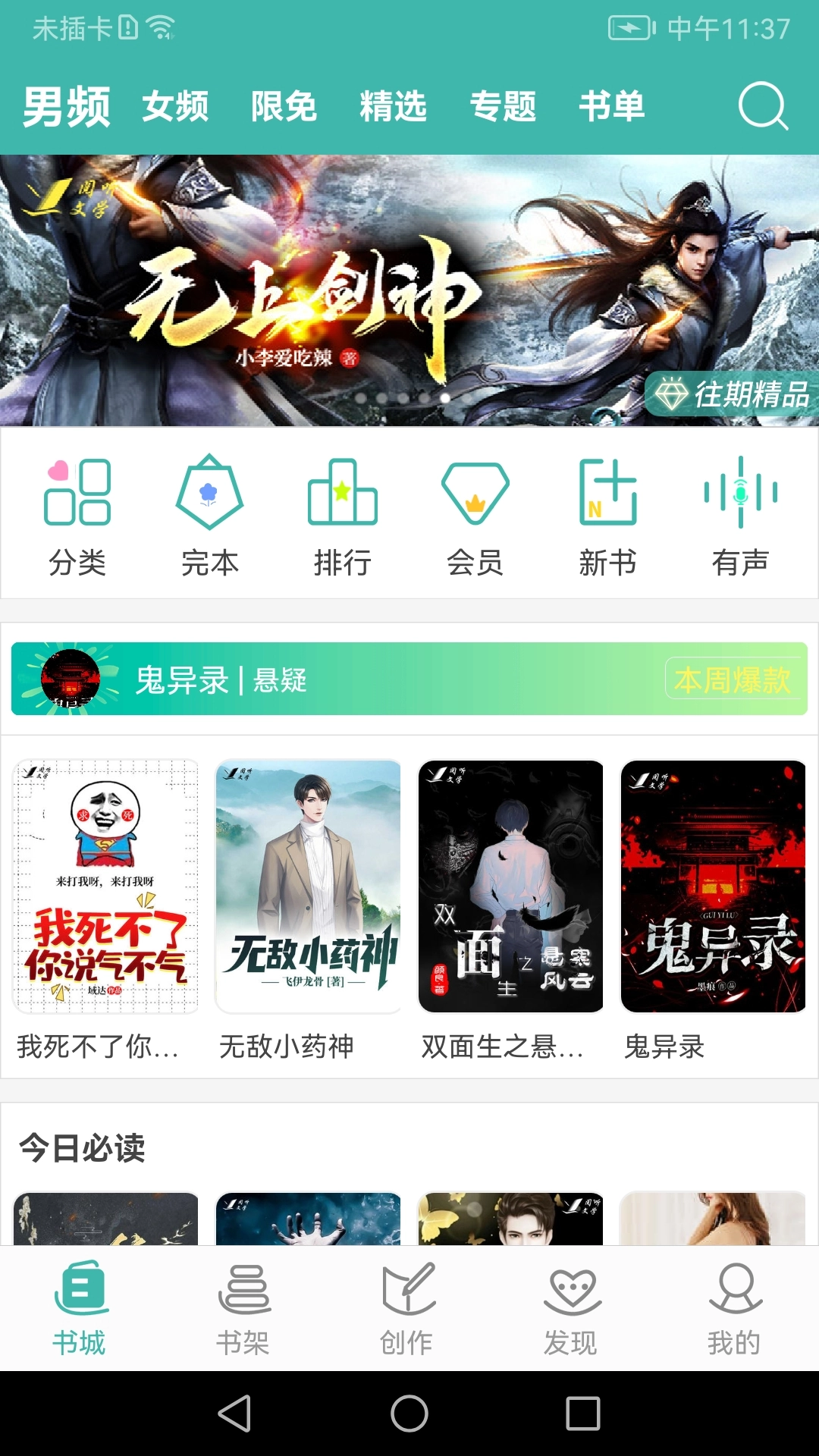Browse 完本 completed books

tap(210, 516)
